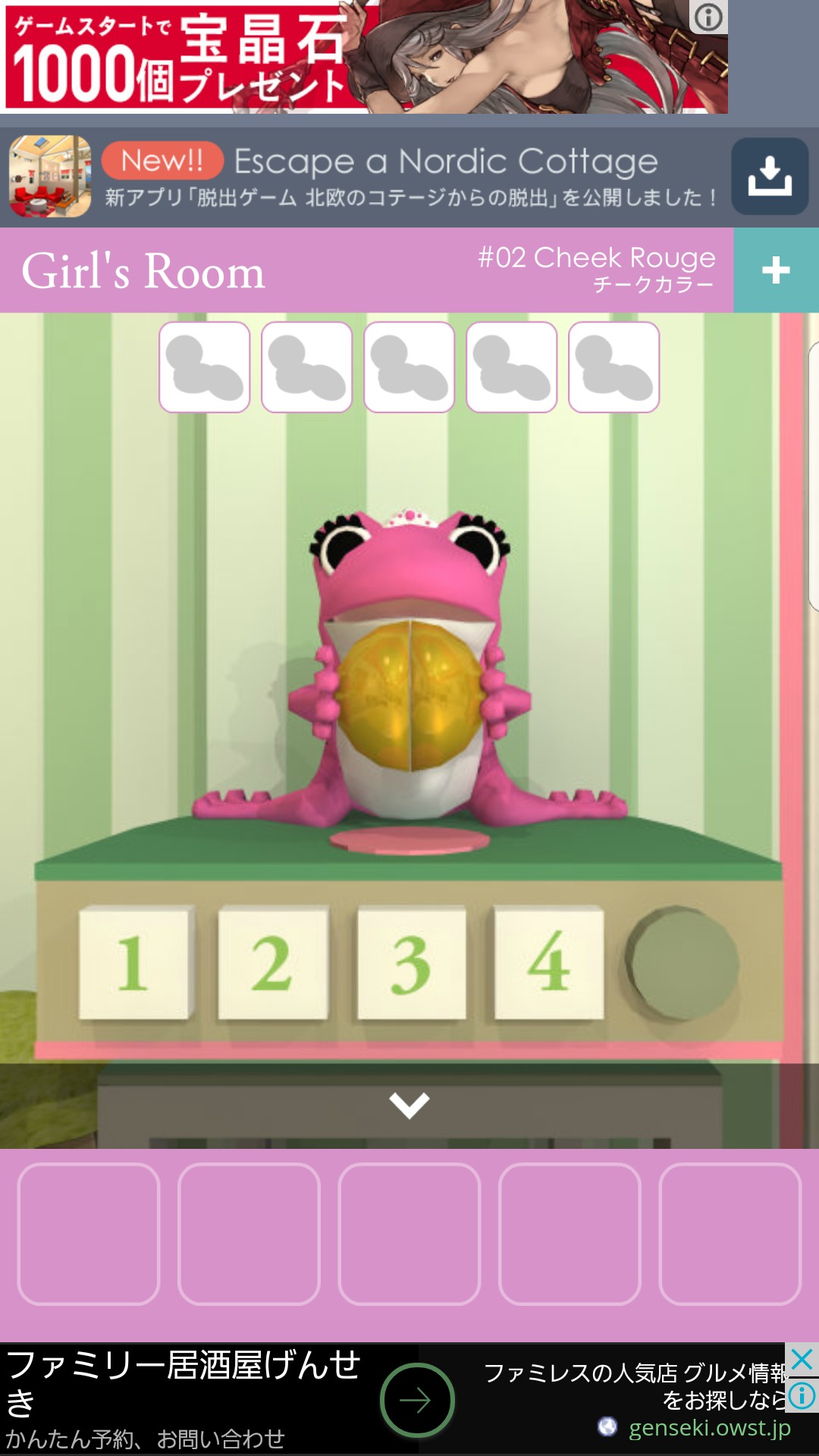
Task: Tap the number 1 block
Action: 135,963
